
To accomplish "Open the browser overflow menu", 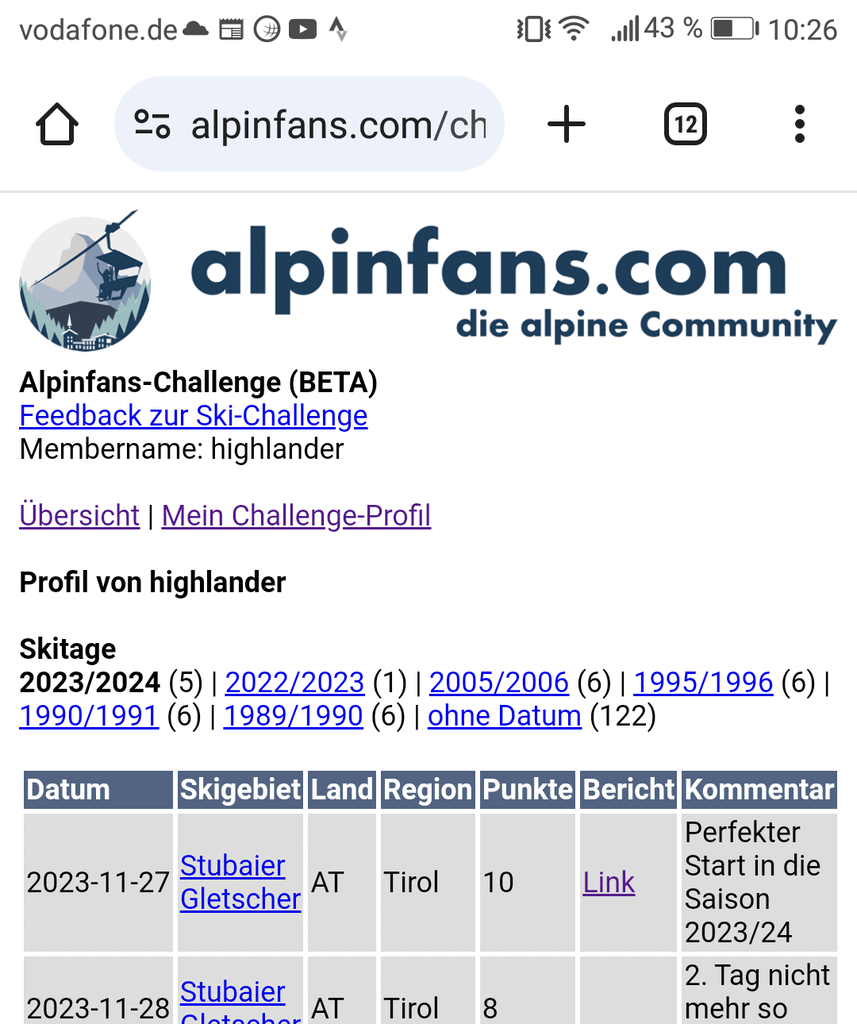I will click(x=798, y=125).
